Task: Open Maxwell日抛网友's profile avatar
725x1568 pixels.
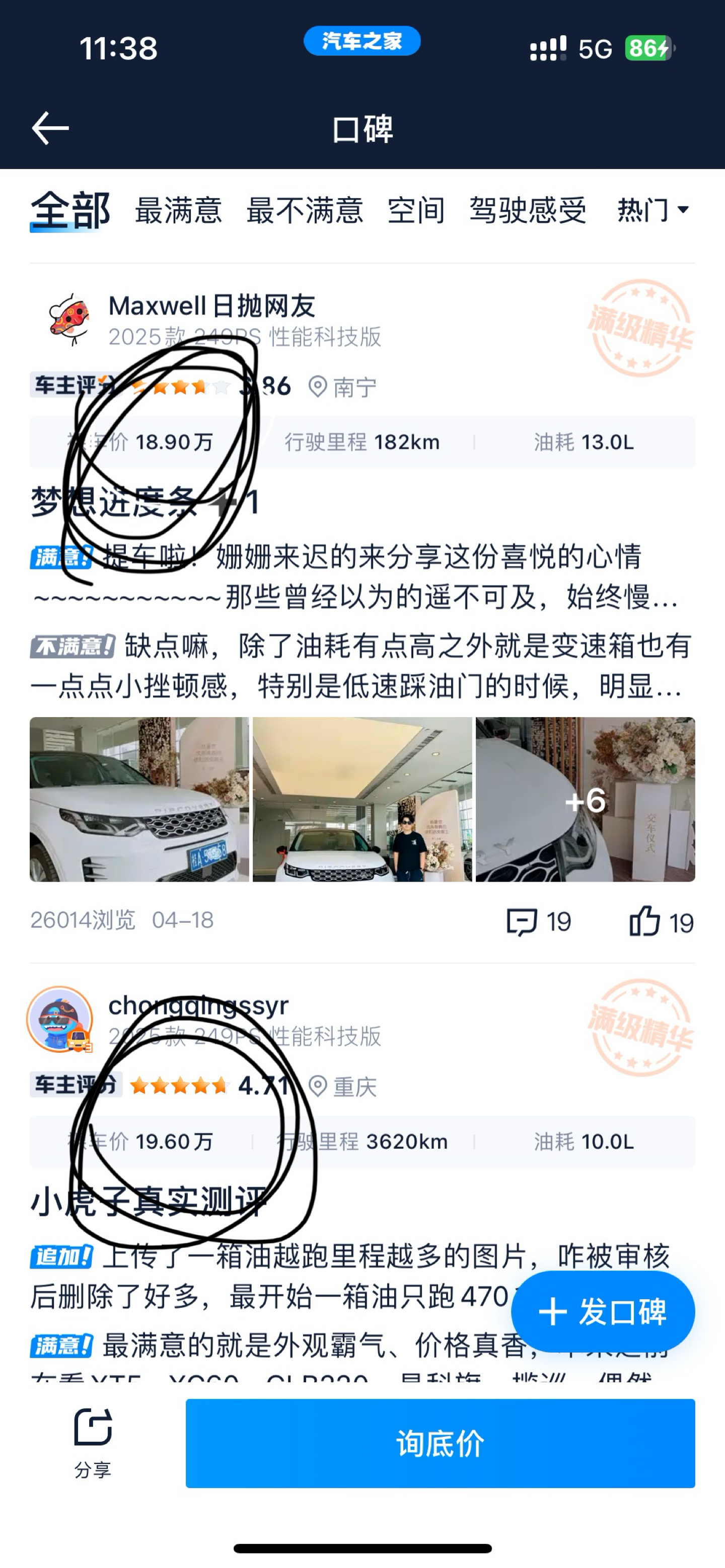Action: pyautogui.click(x=68, y=320)
